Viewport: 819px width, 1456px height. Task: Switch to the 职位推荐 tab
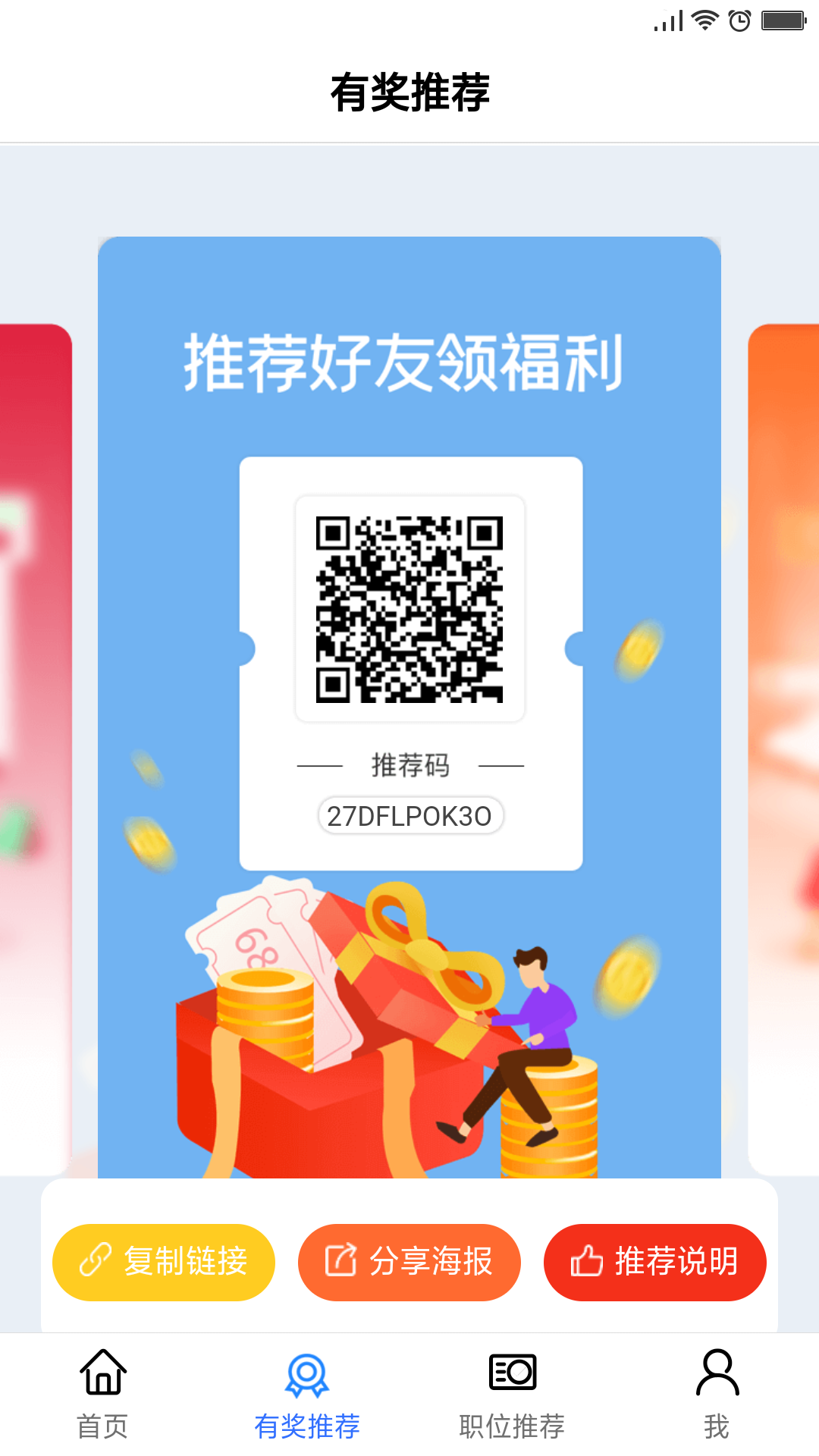(512, 1394)
